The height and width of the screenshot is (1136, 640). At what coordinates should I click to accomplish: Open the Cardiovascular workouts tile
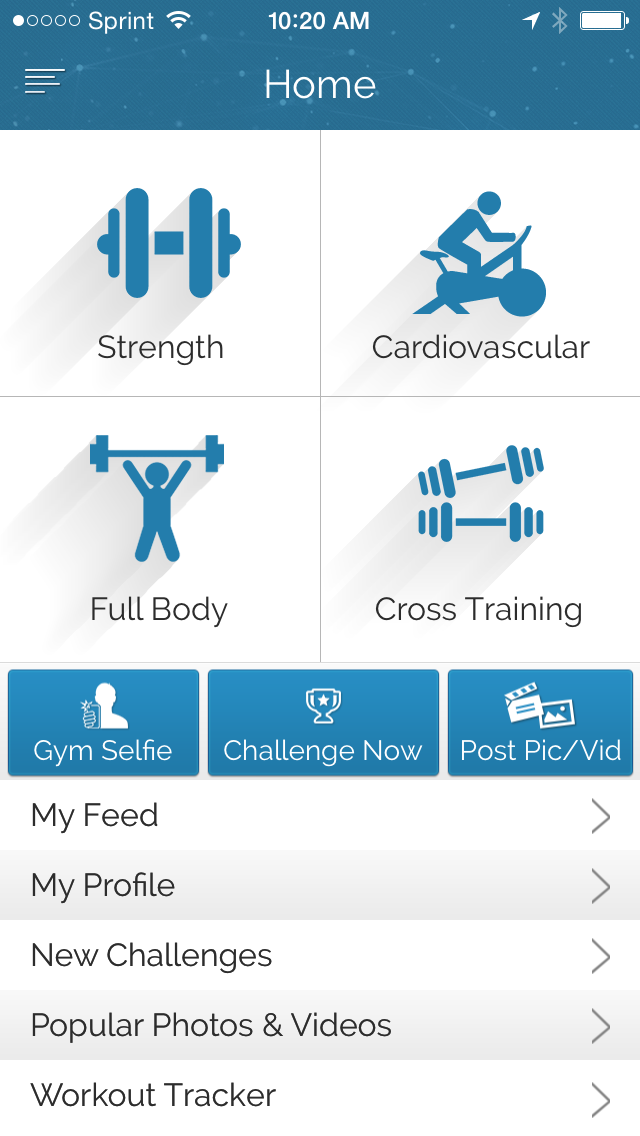click(x=480, y=265)
